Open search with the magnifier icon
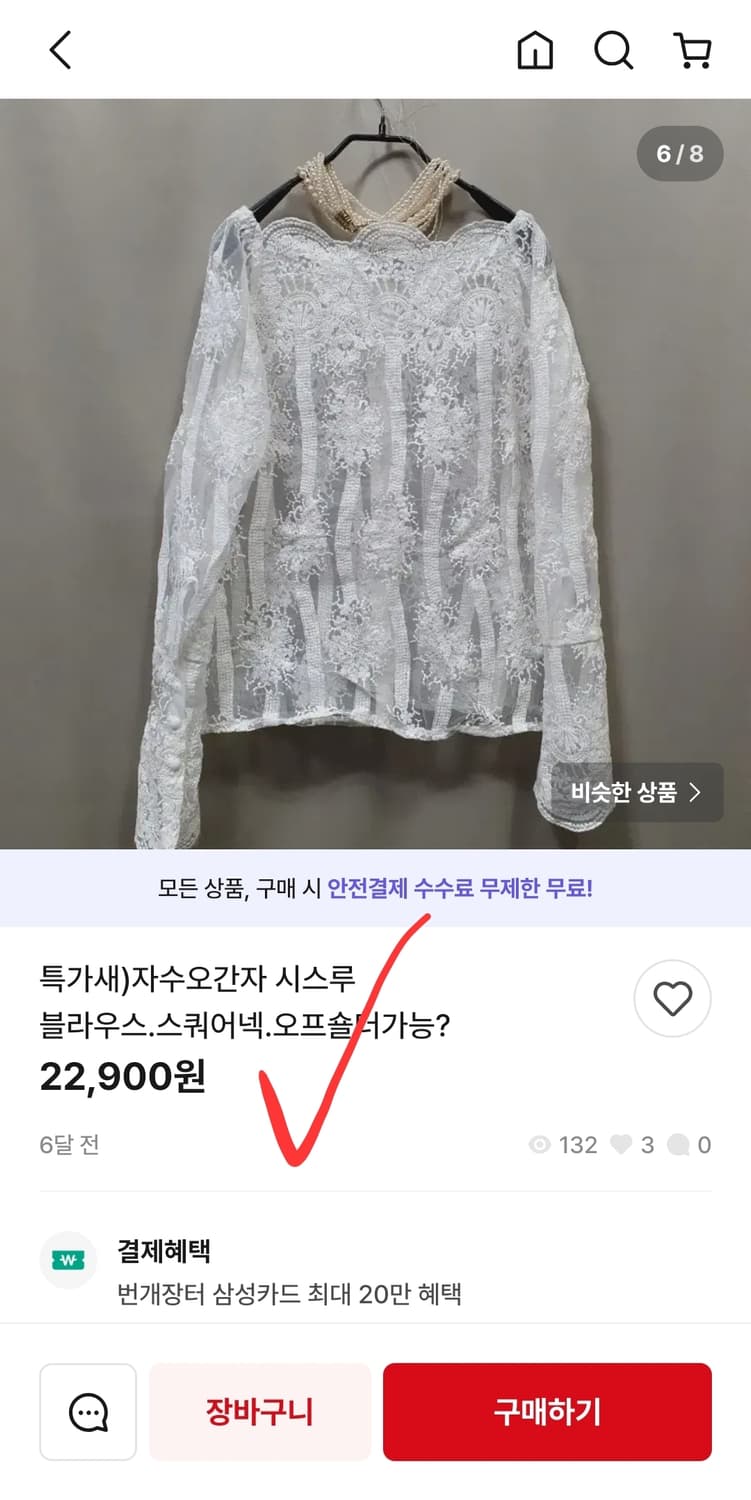Screen dimensions: 751x1500 tap(613, 50)
